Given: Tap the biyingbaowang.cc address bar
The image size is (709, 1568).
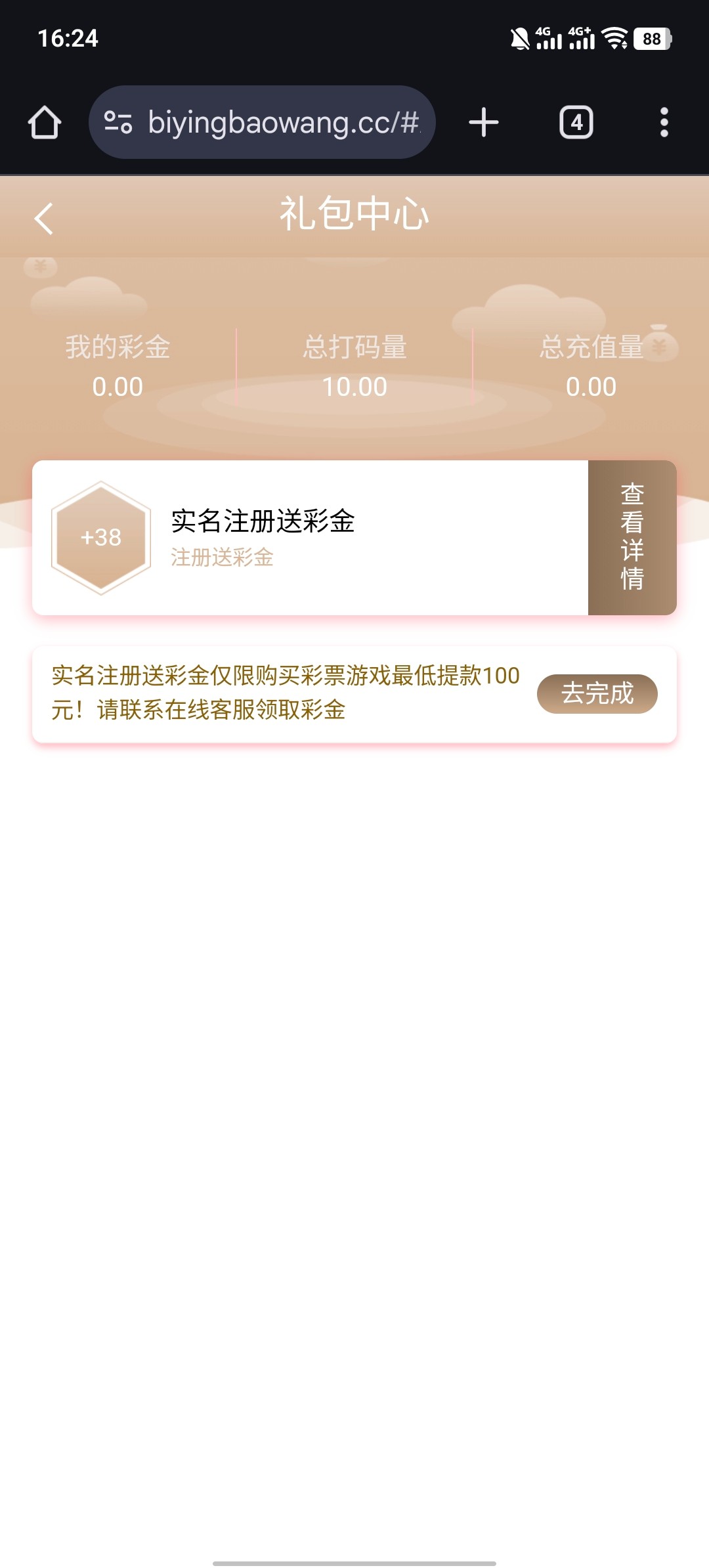Looking at the screenshot, I should tap(282, 123).
